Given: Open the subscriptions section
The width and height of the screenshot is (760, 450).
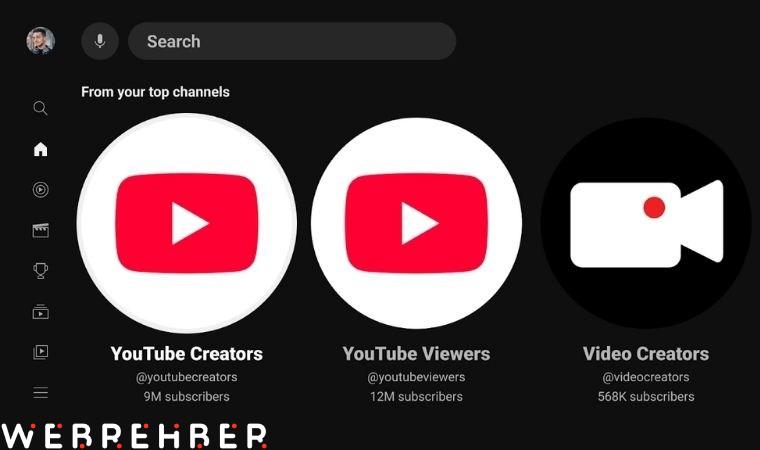Looking at the screenshot, I should pos(40,312).
